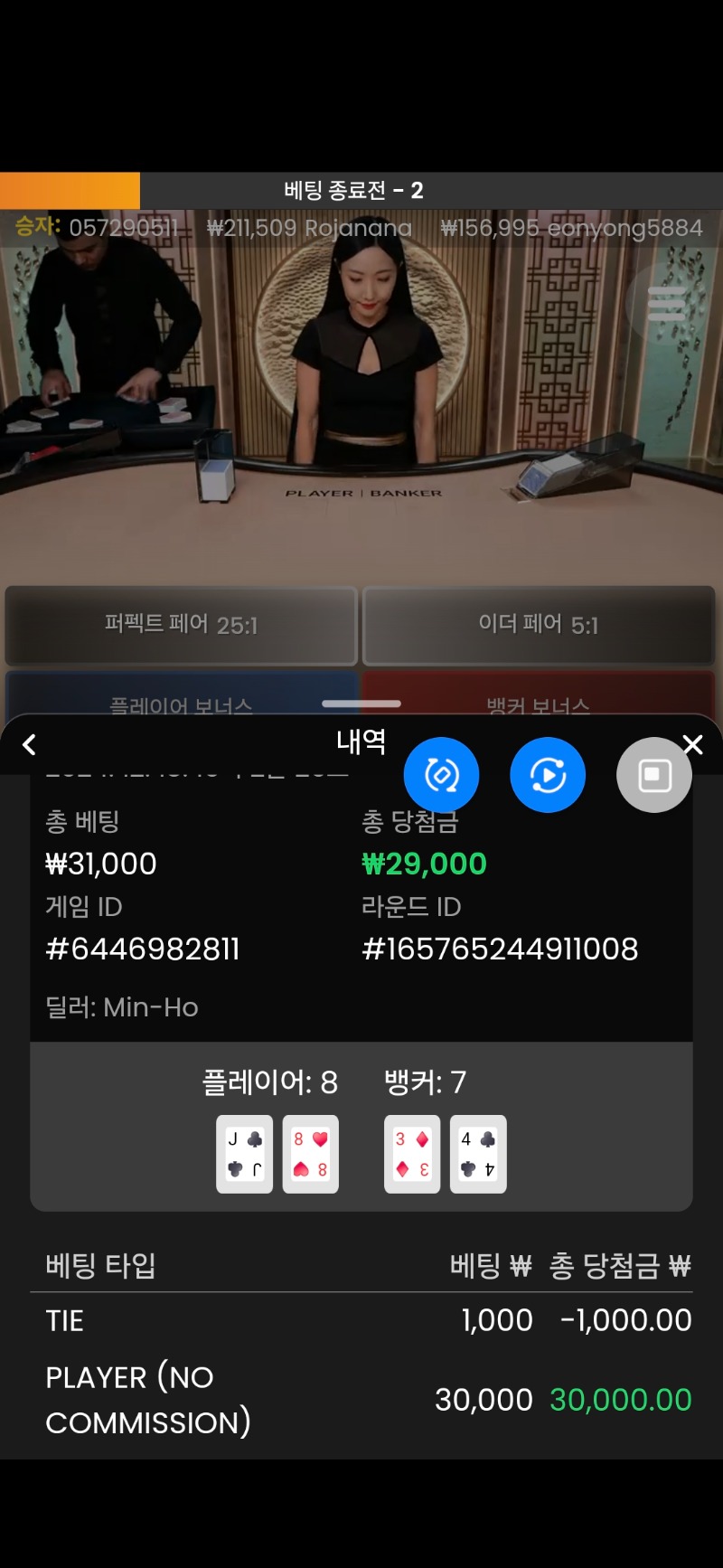
Task: Select the 뱅커 보너스 bet area
Action: (539, 696)
